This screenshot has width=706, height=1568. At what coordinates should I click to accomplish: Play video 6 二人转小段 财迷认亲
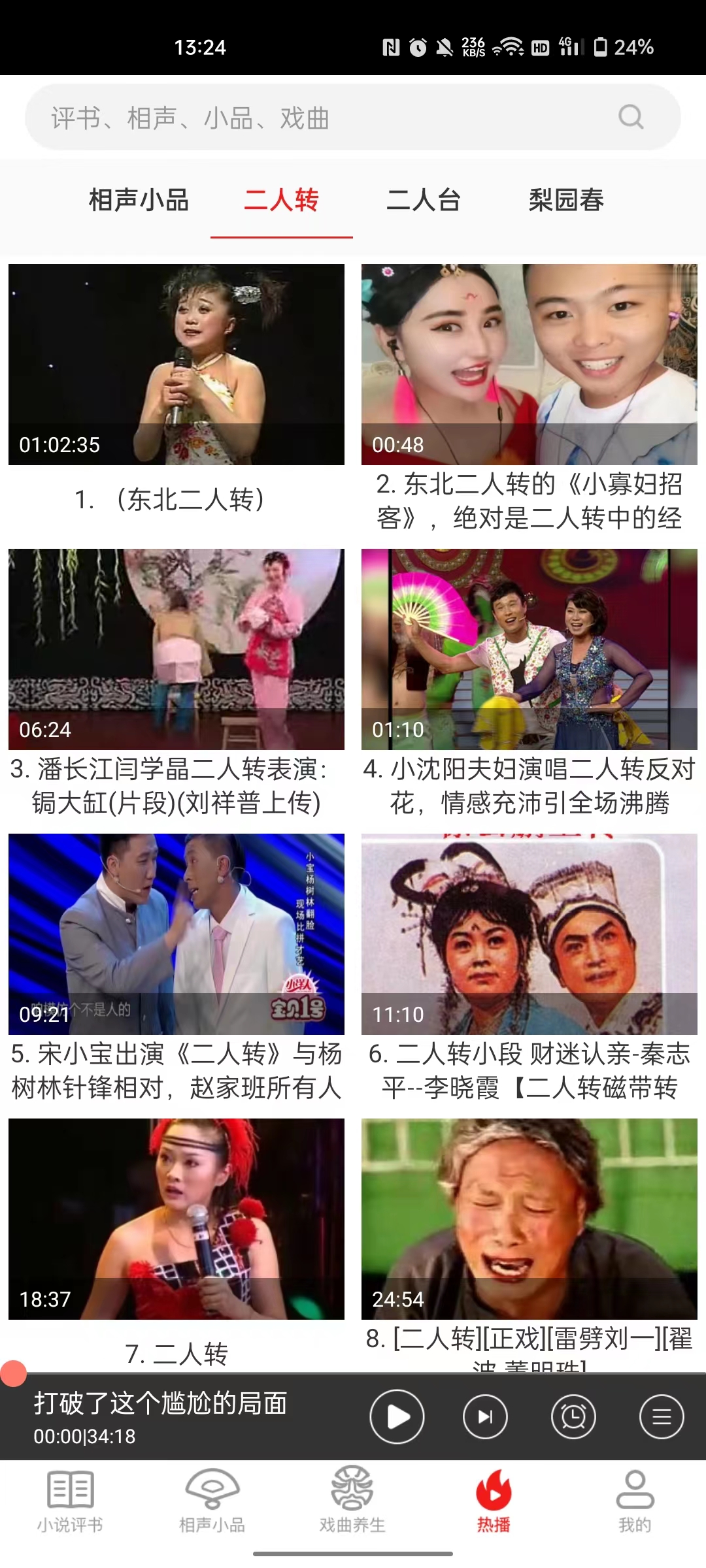tap(529, 934)
